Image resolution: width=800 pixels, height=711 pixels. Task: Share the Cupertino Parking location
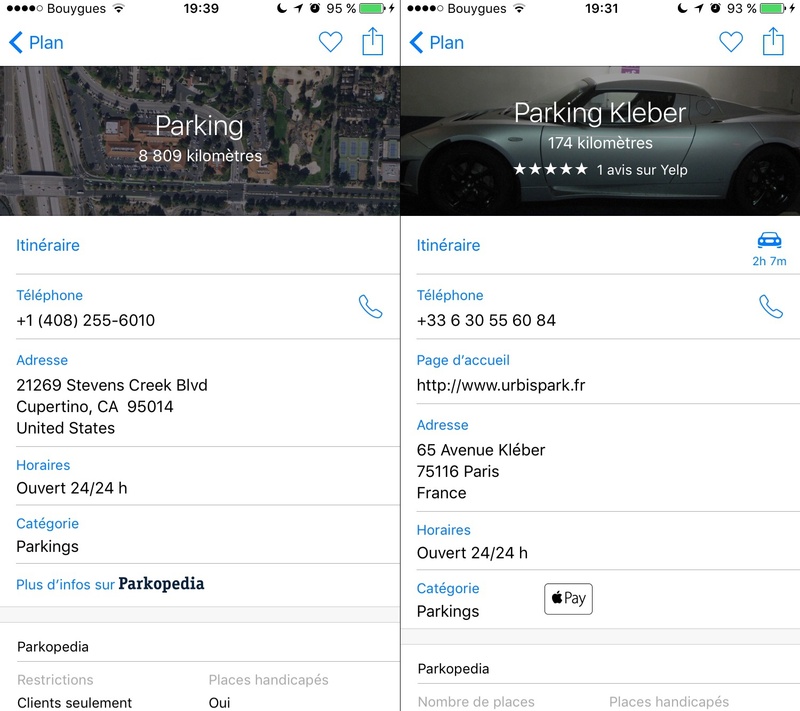tap(372, 41)
